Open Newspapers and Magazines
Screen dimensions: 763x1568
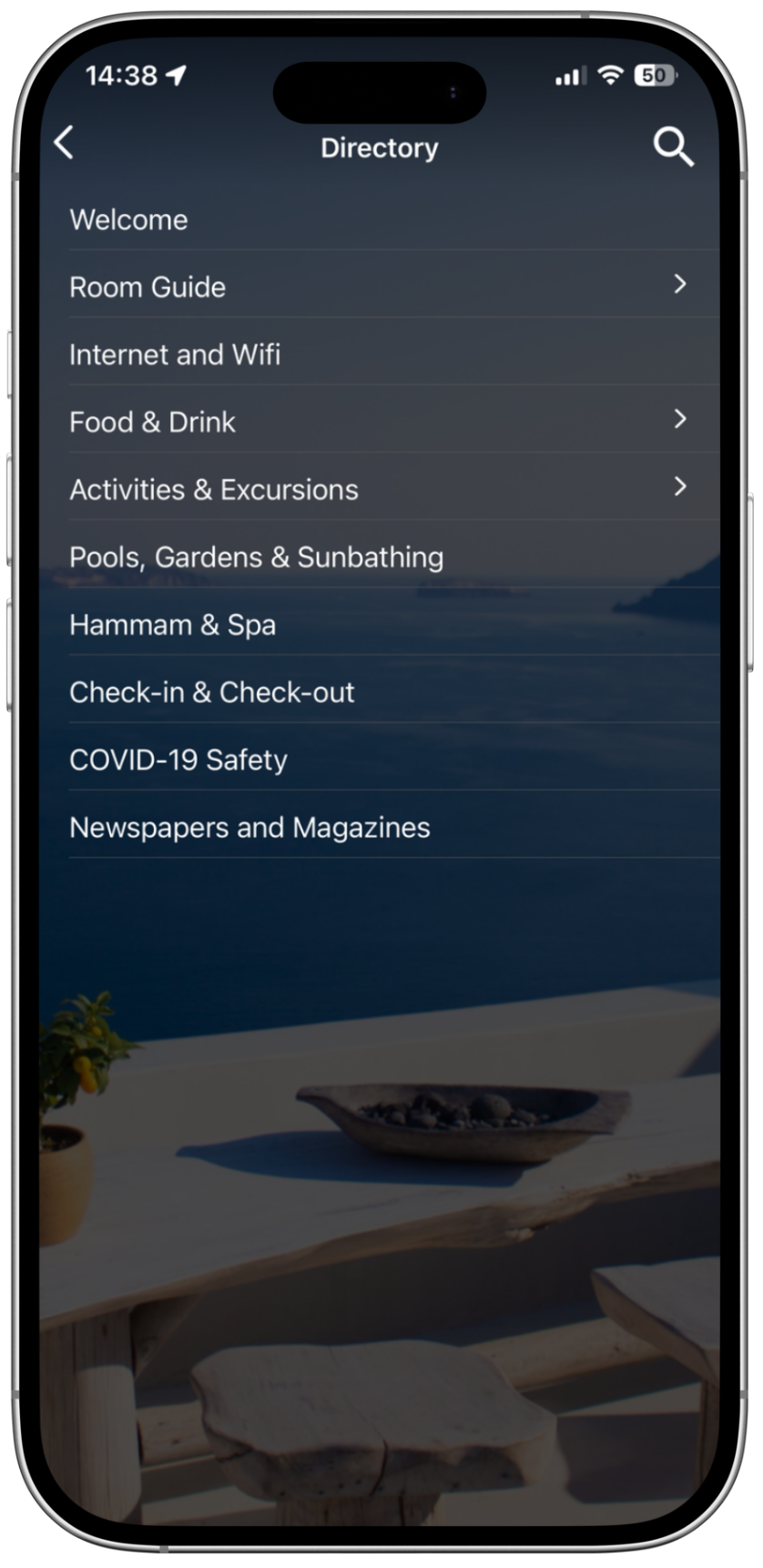click(249, 827)
